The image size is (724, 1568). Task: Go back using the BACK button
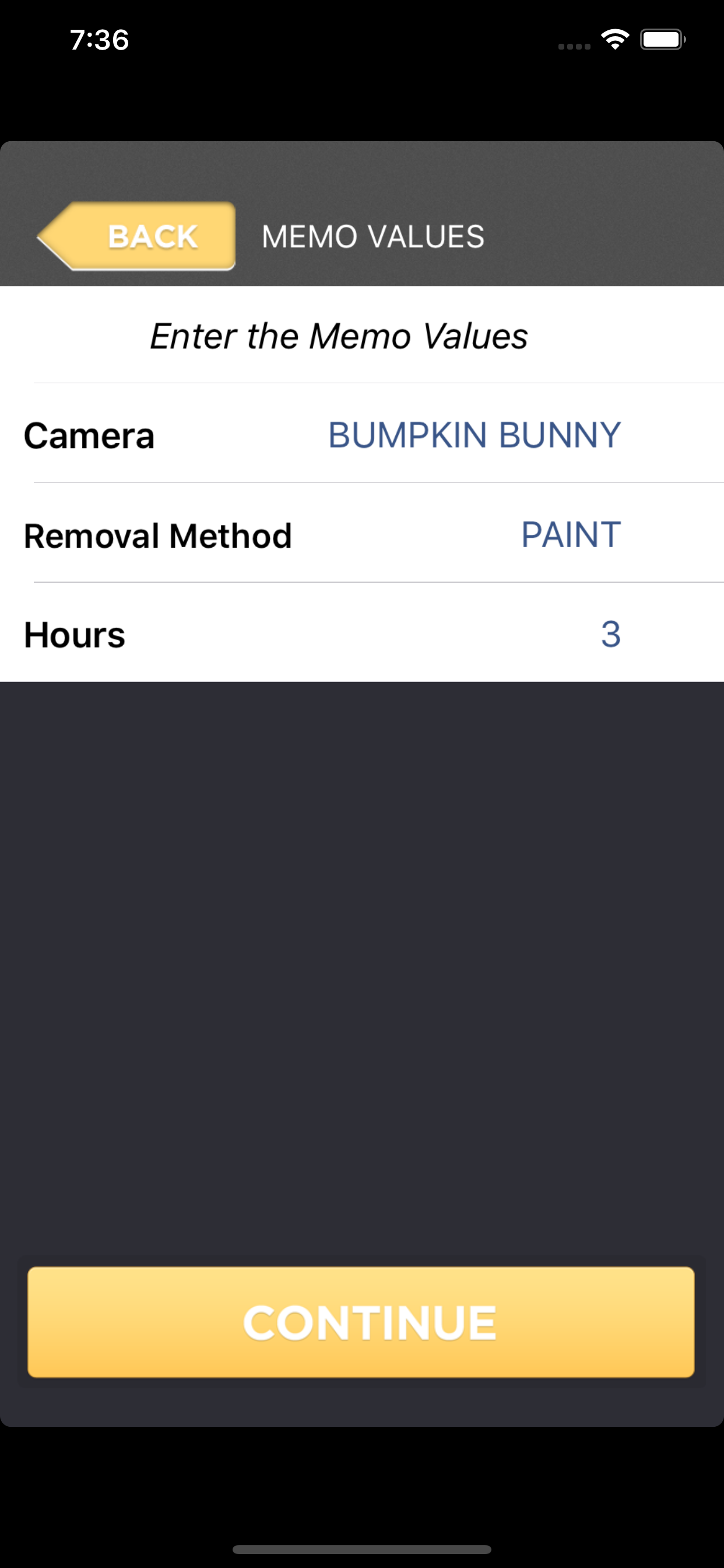137,236
